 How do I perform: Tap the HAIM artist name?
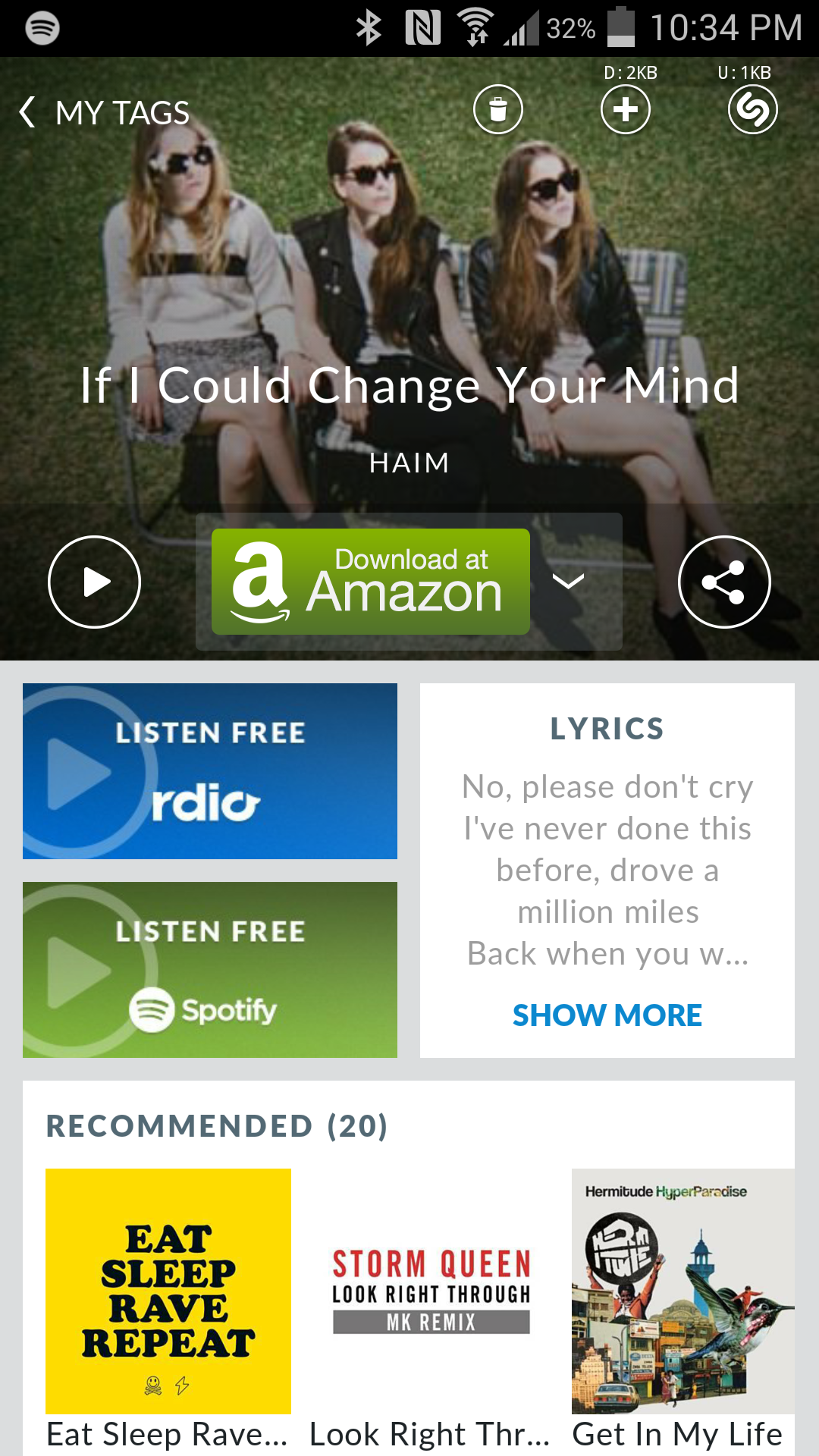click(x=409, y=462)
